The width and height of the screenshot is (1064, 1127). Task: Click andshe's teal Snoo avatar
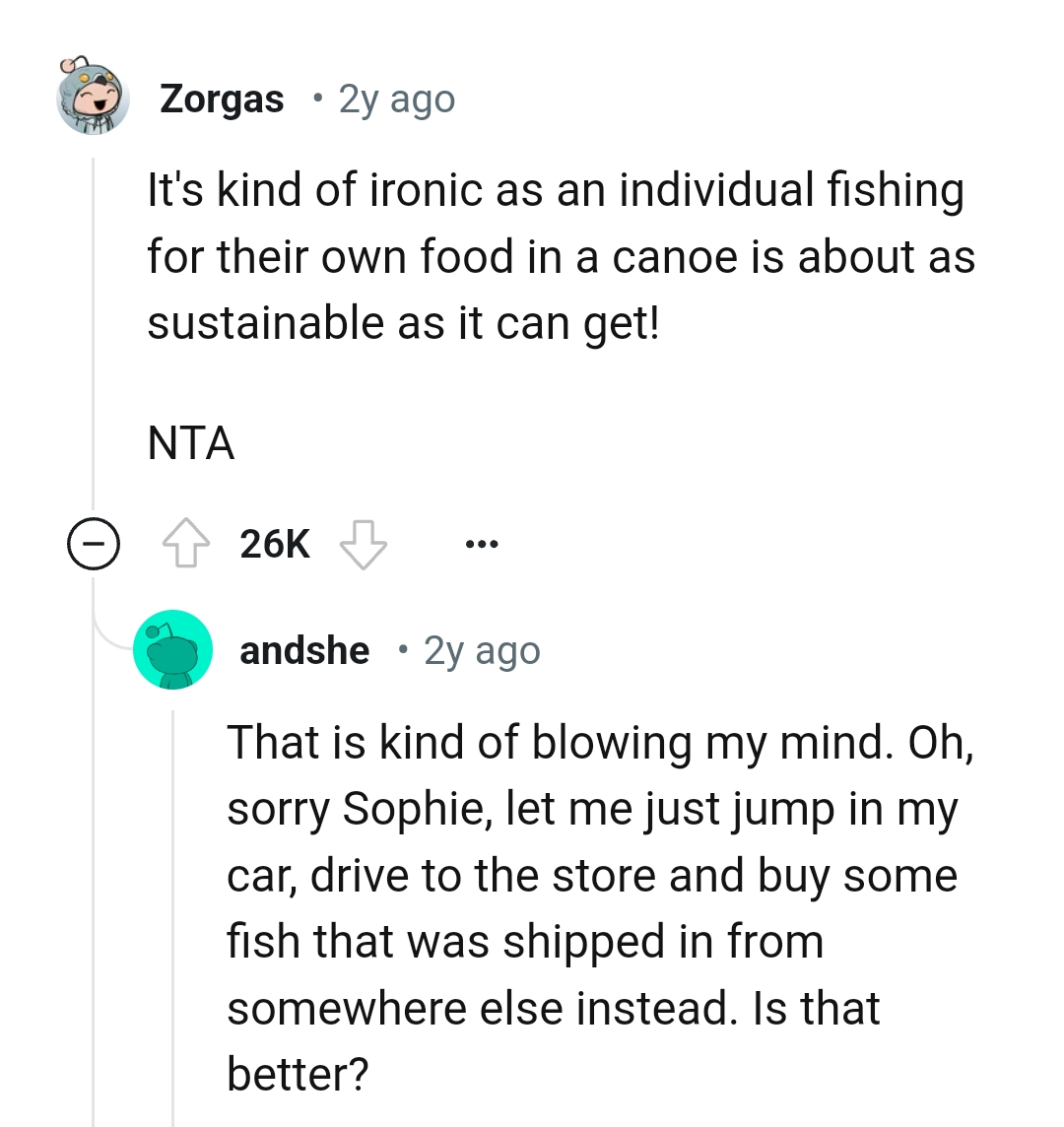(172, 649)
